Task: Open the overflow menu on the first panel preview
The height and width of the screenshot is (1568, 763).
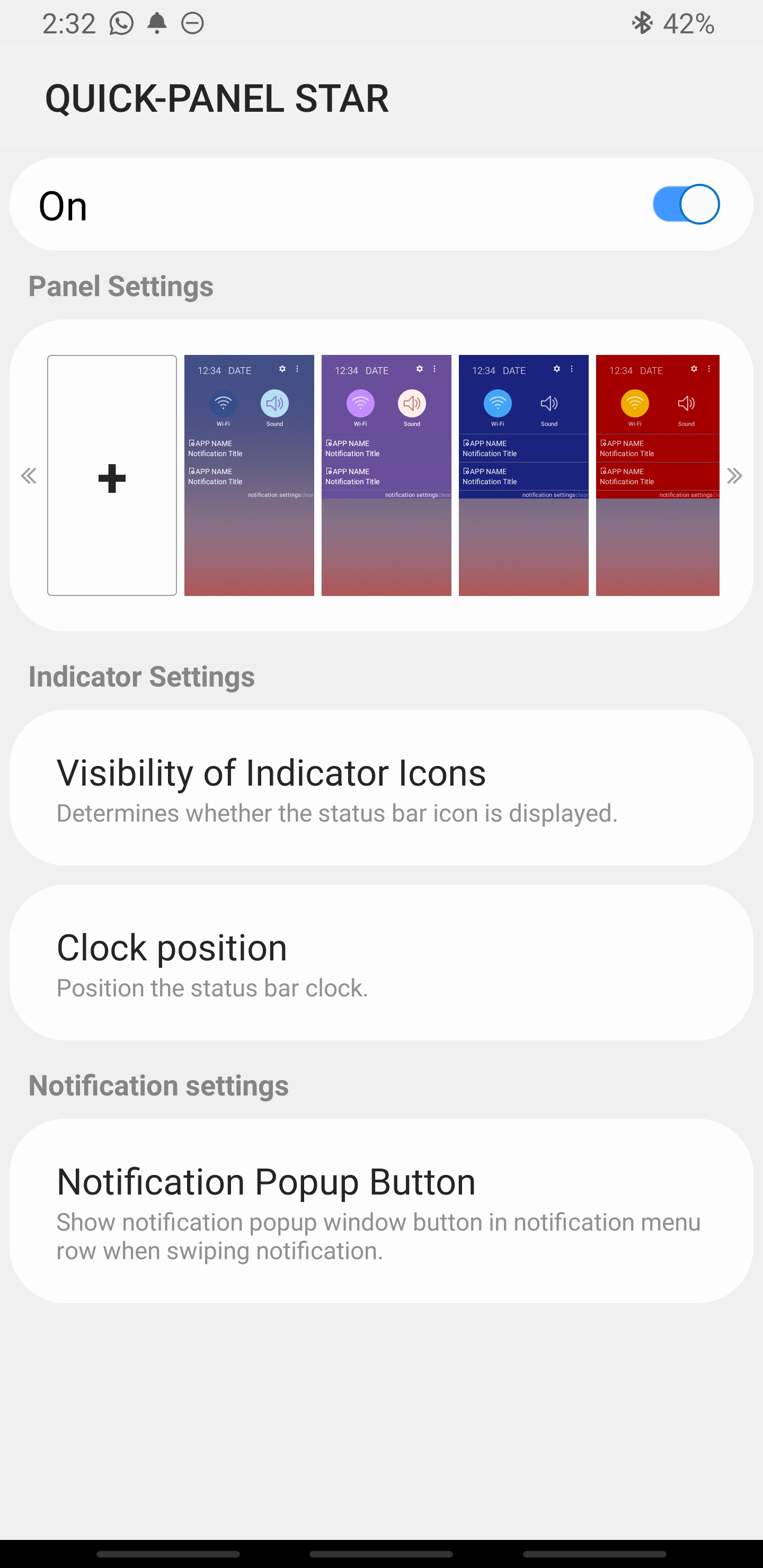Action: click(x=298, y=369)
